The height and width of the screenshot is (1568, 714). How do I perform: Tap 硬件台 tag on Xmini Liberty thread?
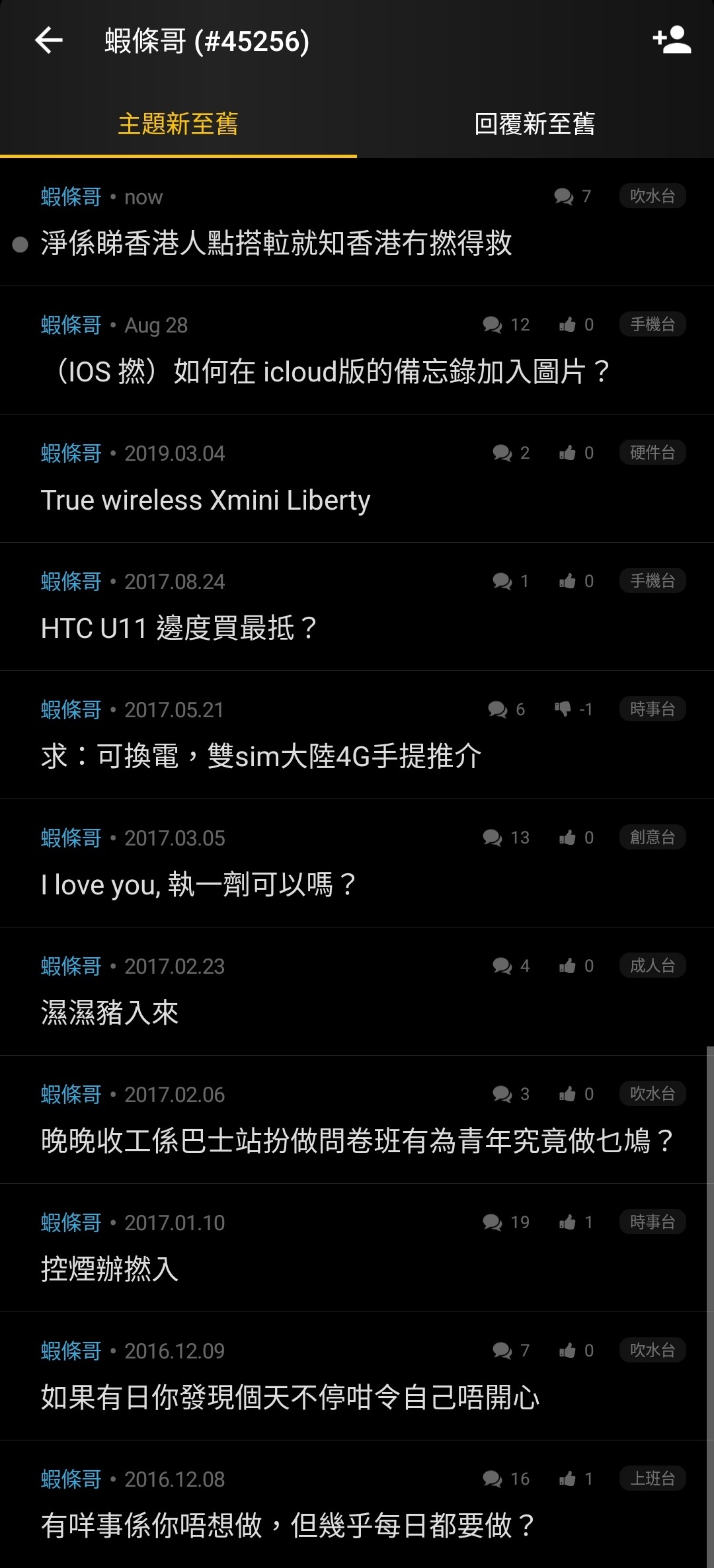[653, 453]
